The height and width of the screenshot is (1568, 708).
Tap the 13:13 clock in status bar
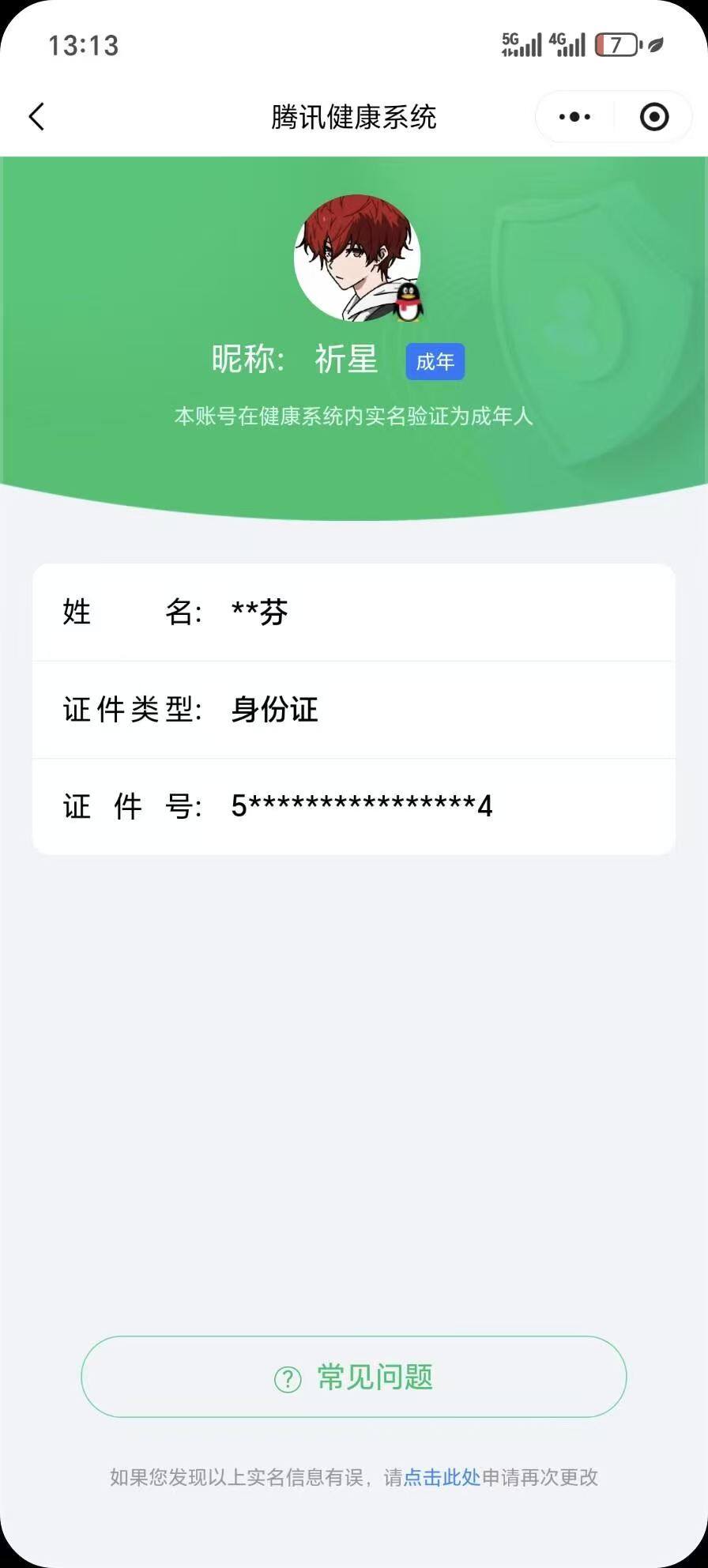(82, 46)
